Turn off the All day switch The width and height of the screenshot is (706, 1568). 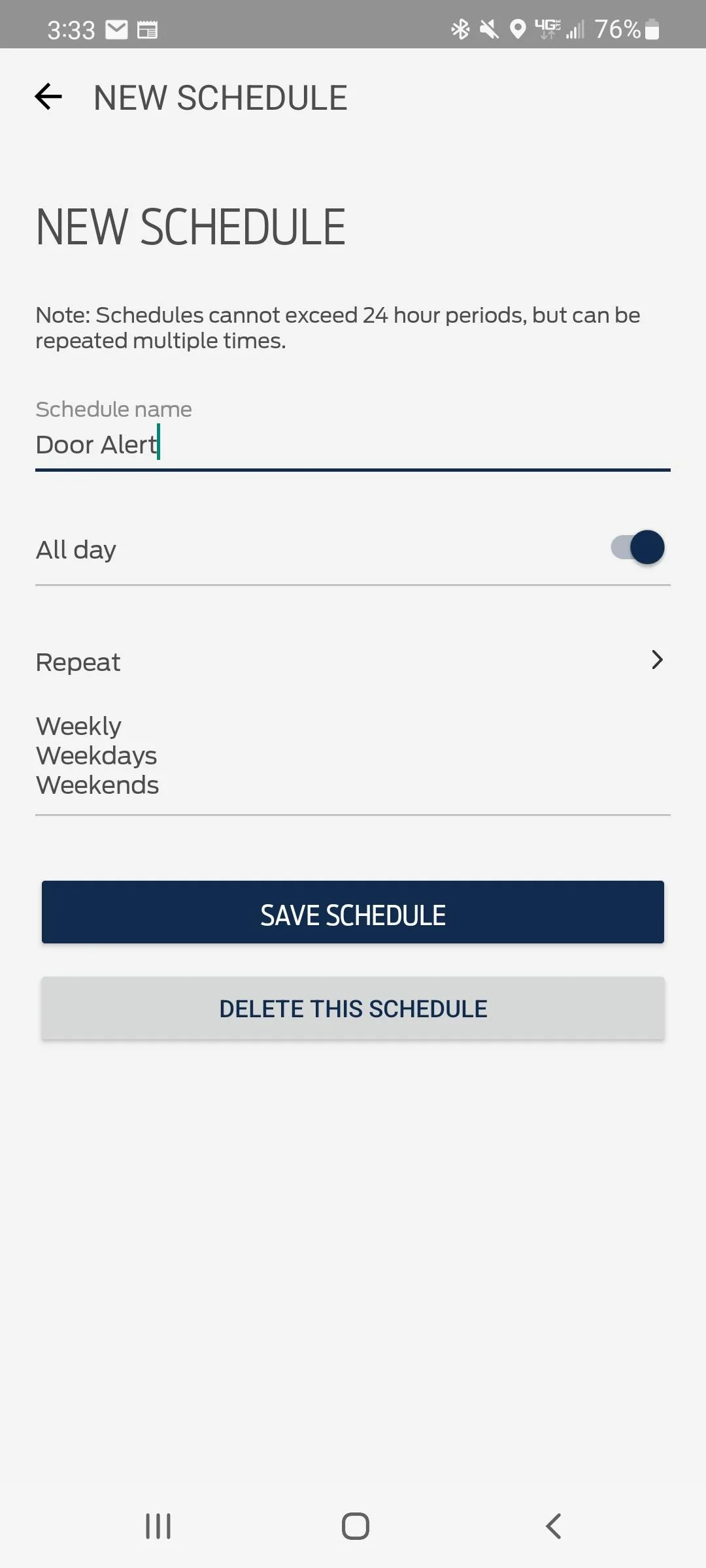(638, 547)
